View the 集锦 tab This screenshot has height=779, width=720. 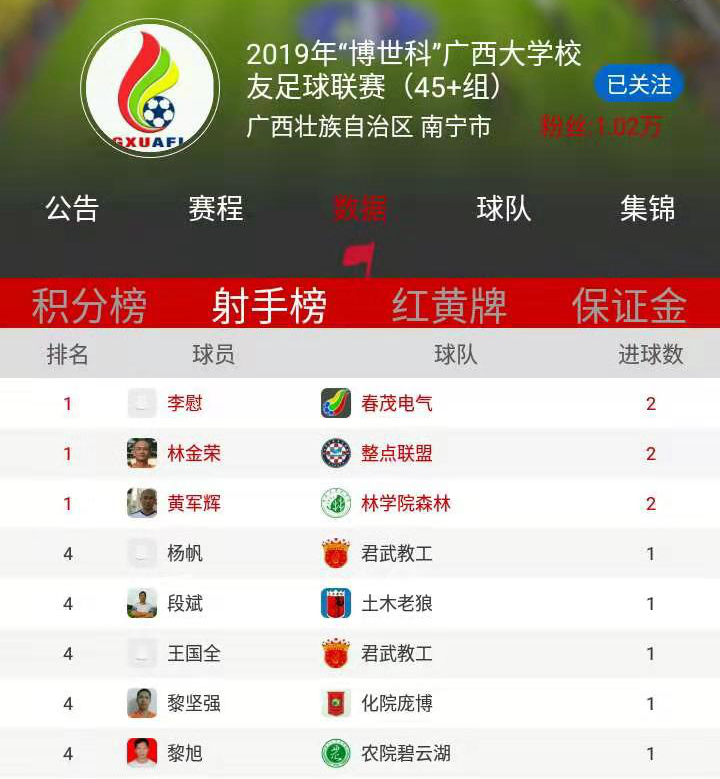click(x=648, y=208)
